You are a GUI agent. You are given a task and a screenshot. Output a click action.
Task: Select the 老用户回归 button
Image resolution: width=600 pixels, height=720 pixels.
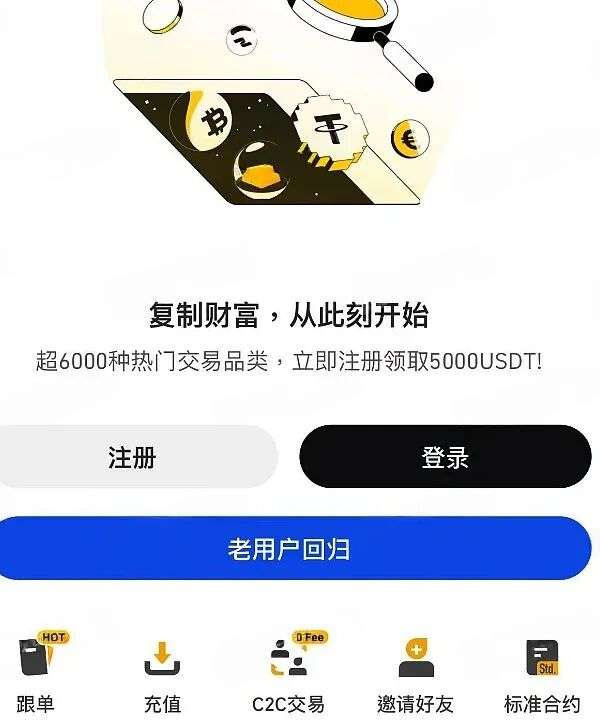coord(290,548)
